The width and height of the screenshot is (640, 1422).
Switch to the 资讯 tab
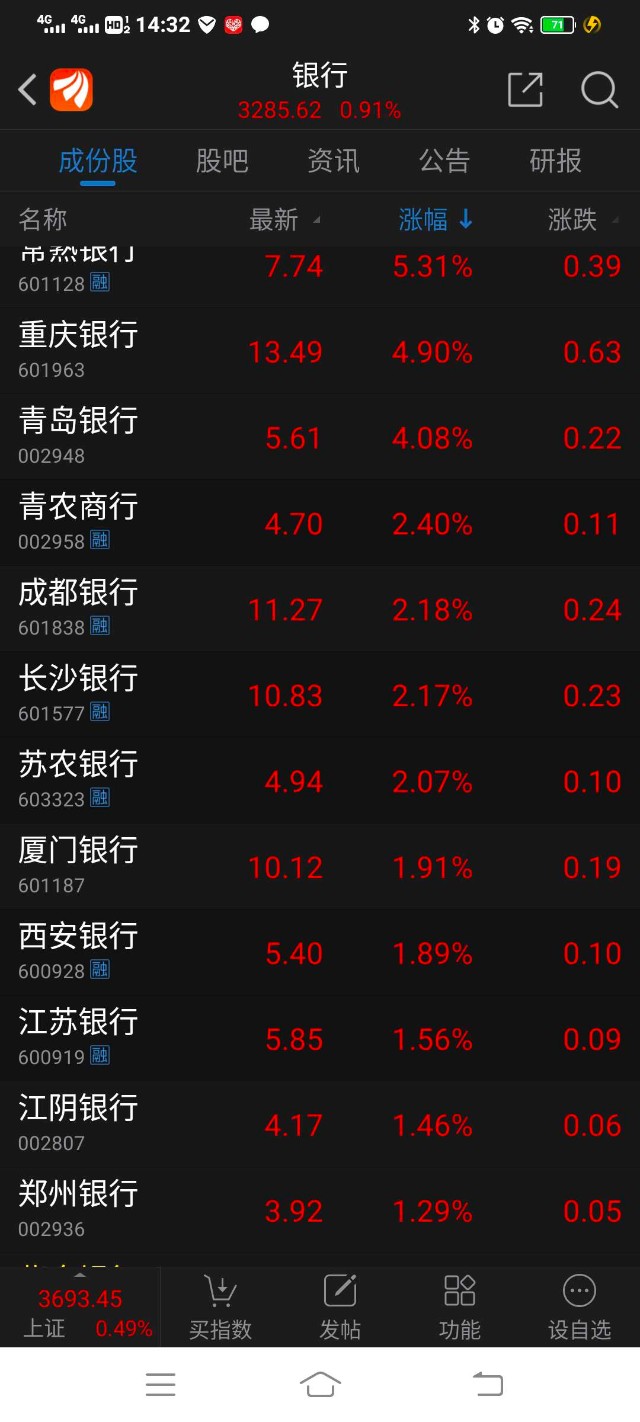tap(333, 161)
